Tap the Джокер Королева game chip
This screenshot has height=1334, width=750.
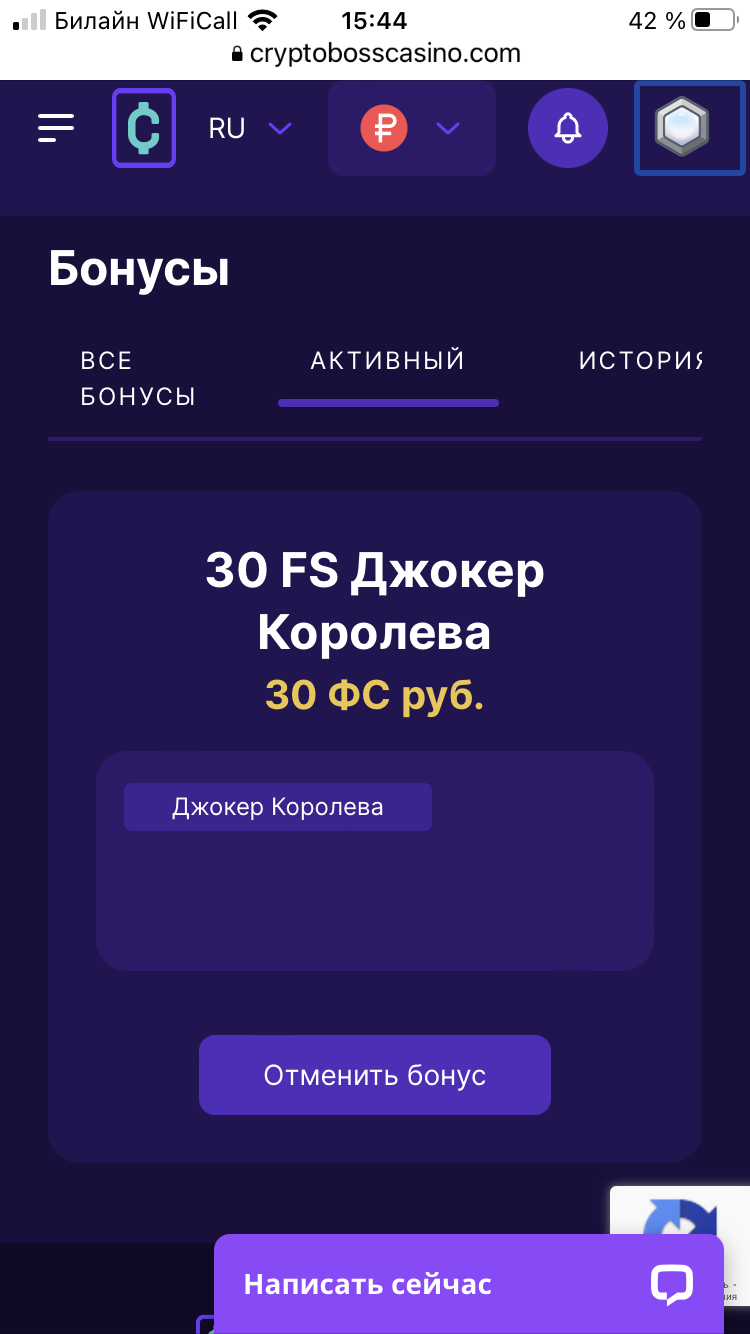[x=278, y=807]
